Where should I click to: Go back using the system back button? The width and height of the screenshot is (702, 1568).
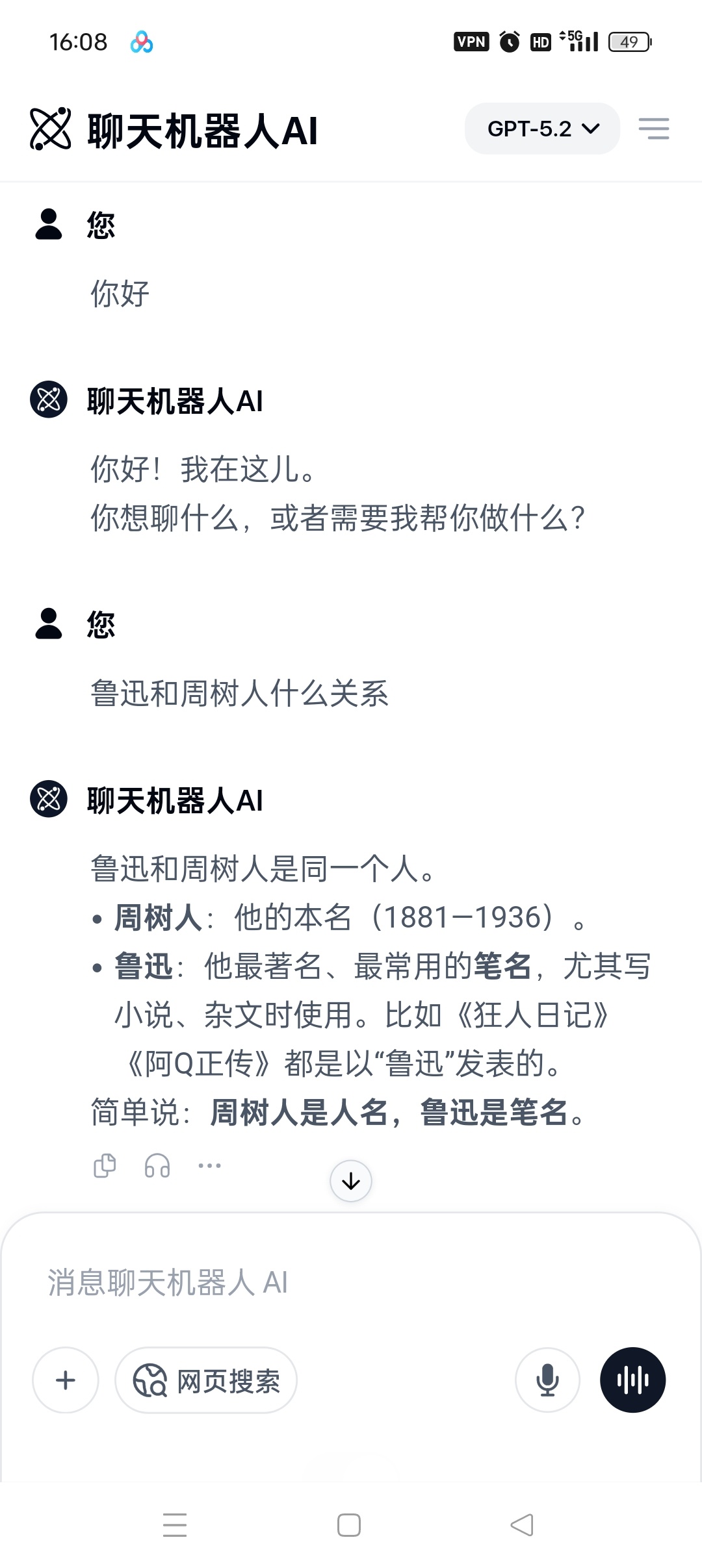click(x=522, y=1524)
